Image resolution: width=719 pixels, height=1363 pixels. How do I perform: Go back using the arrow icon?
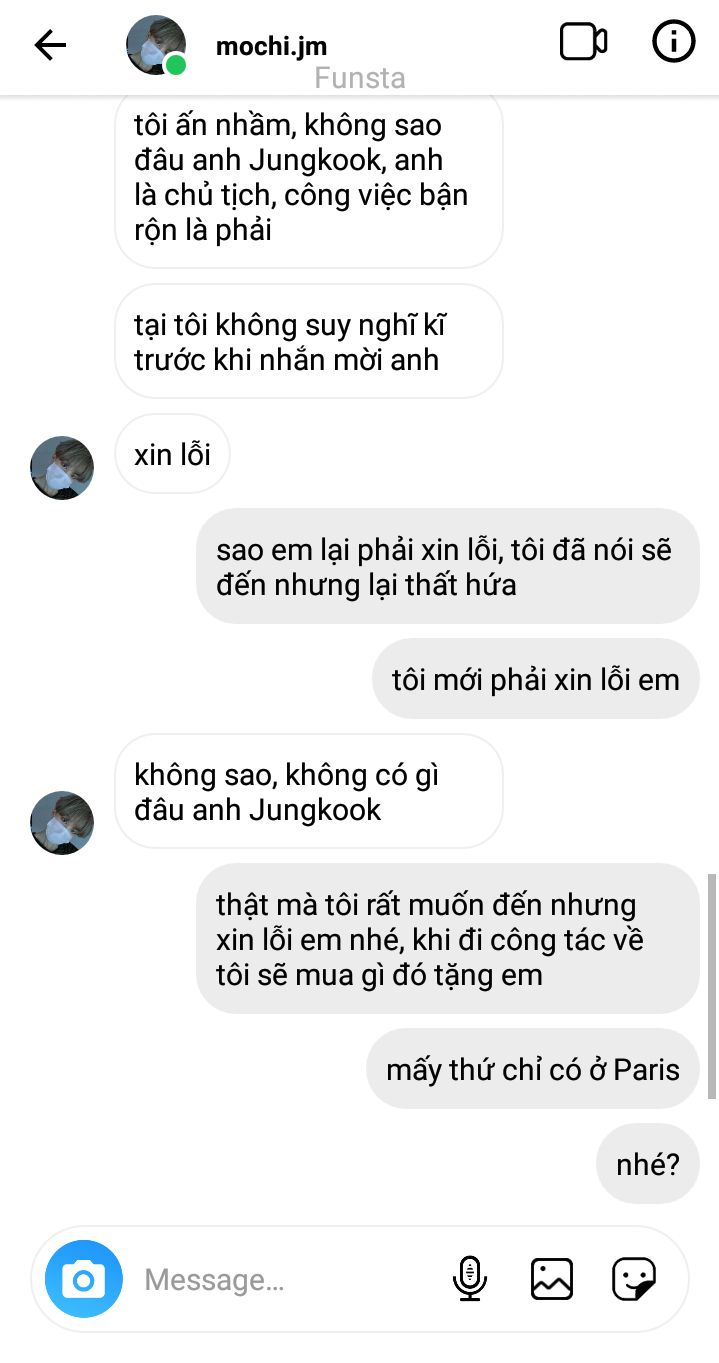coord(50,45)
